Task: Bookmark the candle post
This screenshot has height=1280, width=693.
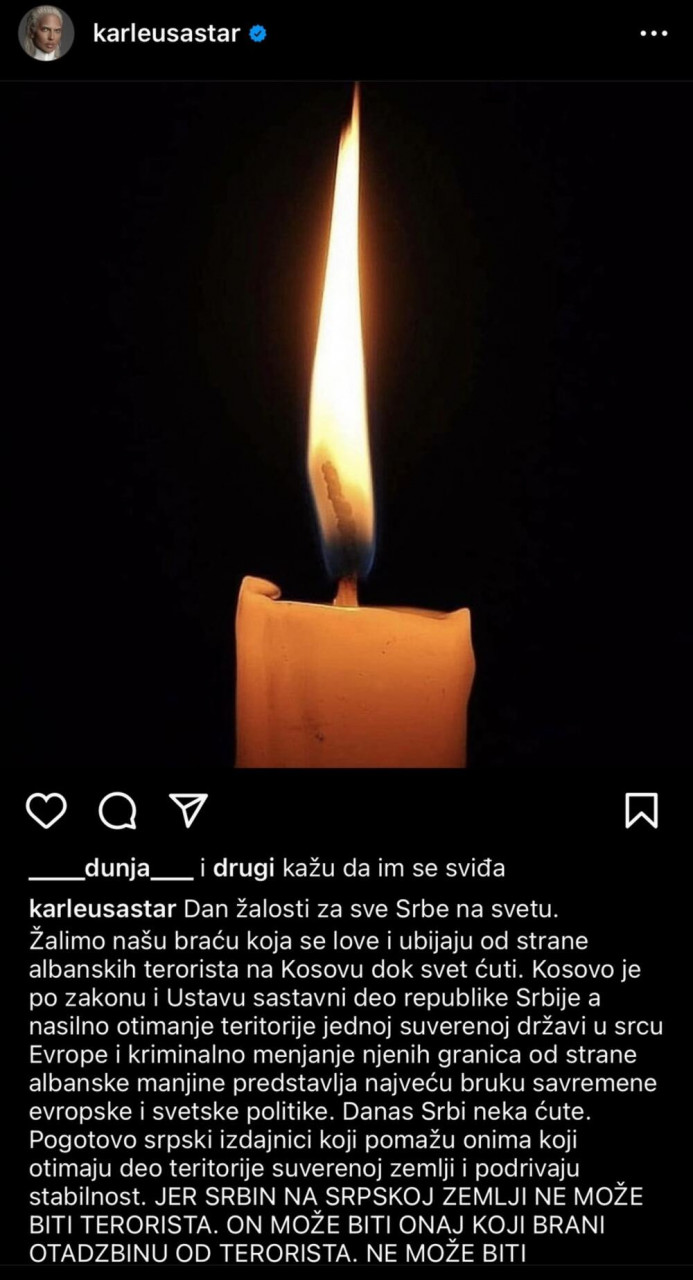Action: point(641,810)
